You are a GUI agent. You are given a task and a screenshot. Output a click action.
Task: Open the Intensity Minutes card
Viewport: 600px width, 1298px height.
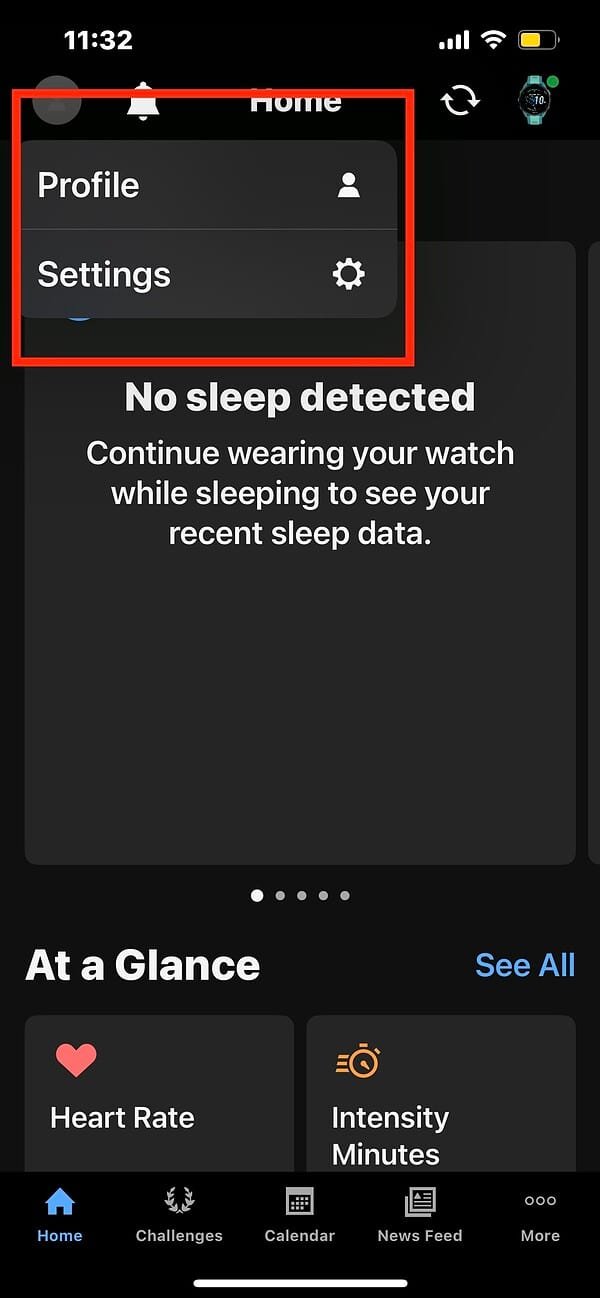coord(440,1095)
